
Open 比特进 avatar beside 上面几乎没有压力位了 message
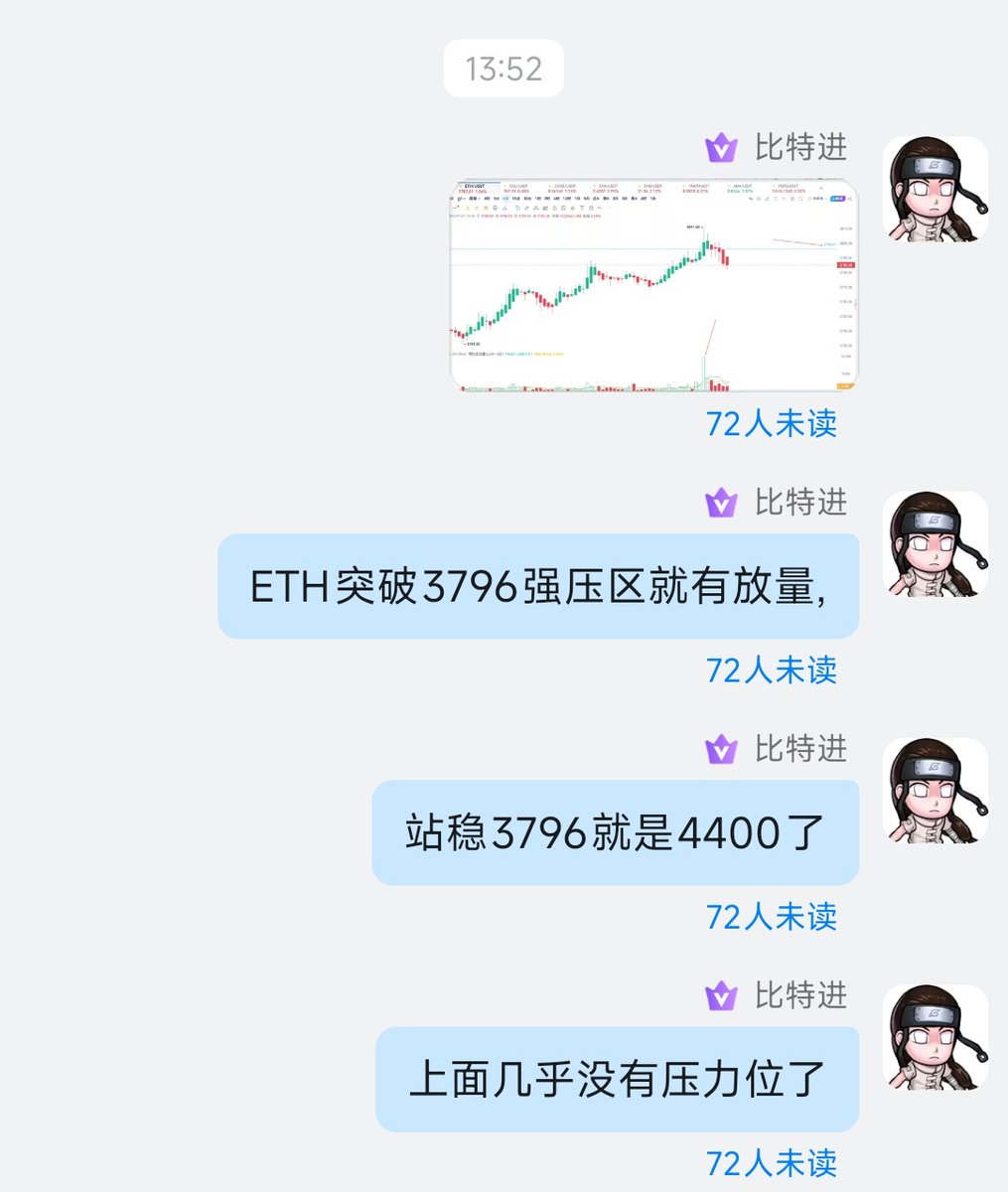pyautogui.click(x=935, y=1037)
